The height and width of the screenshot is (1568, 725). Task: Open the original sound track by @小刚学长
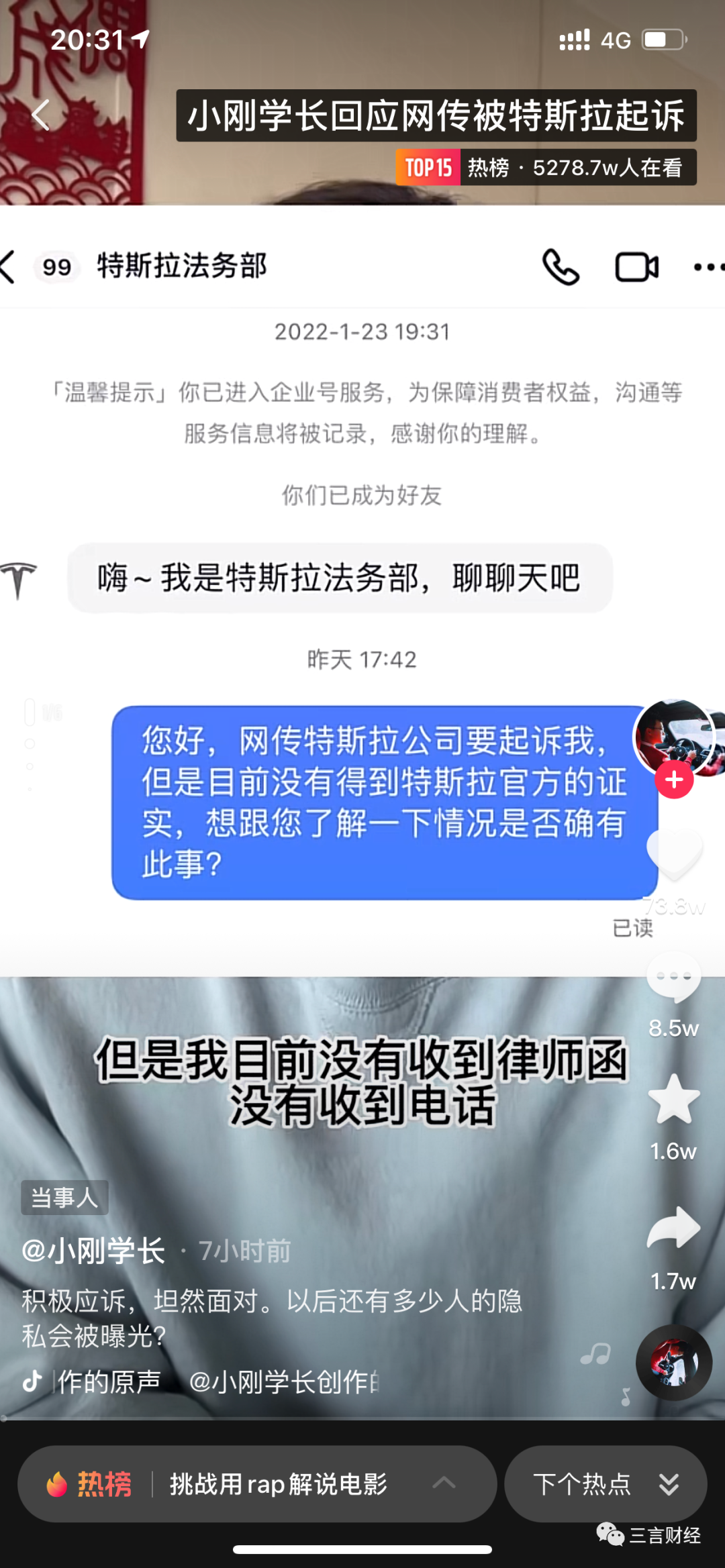215,1381
